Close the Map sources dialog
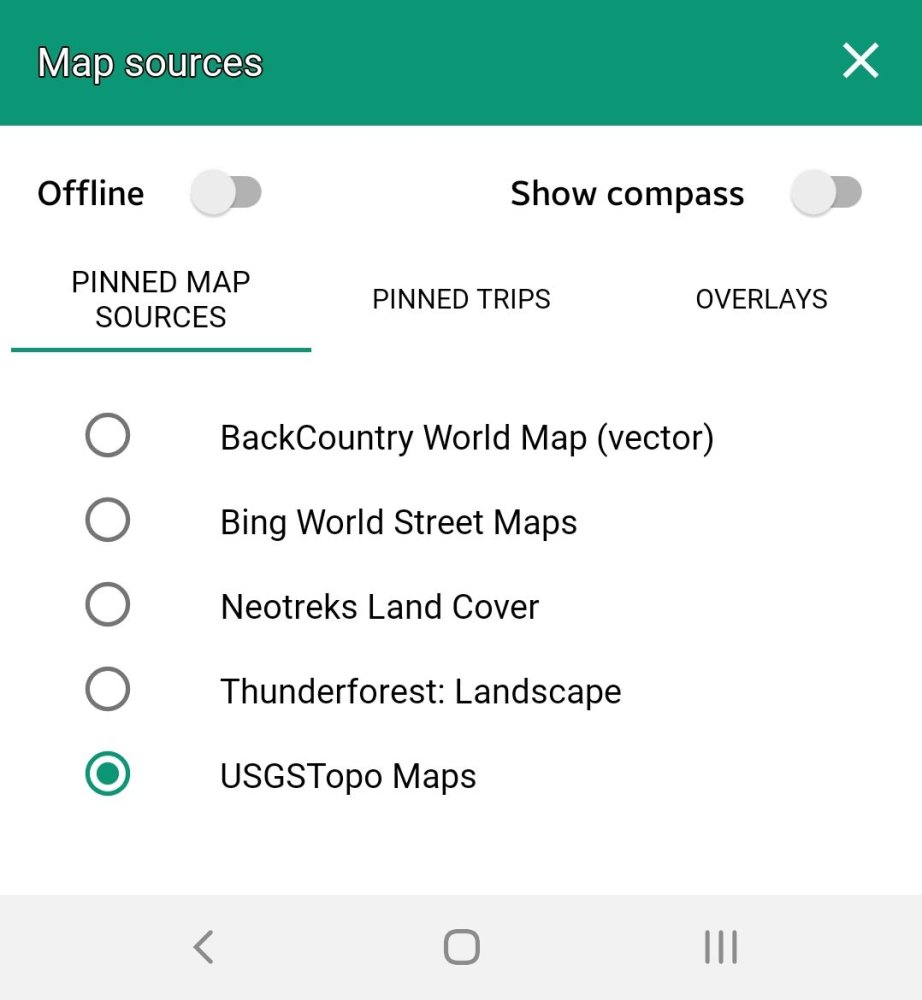The image size is (922, 1000). pos(859,61)
